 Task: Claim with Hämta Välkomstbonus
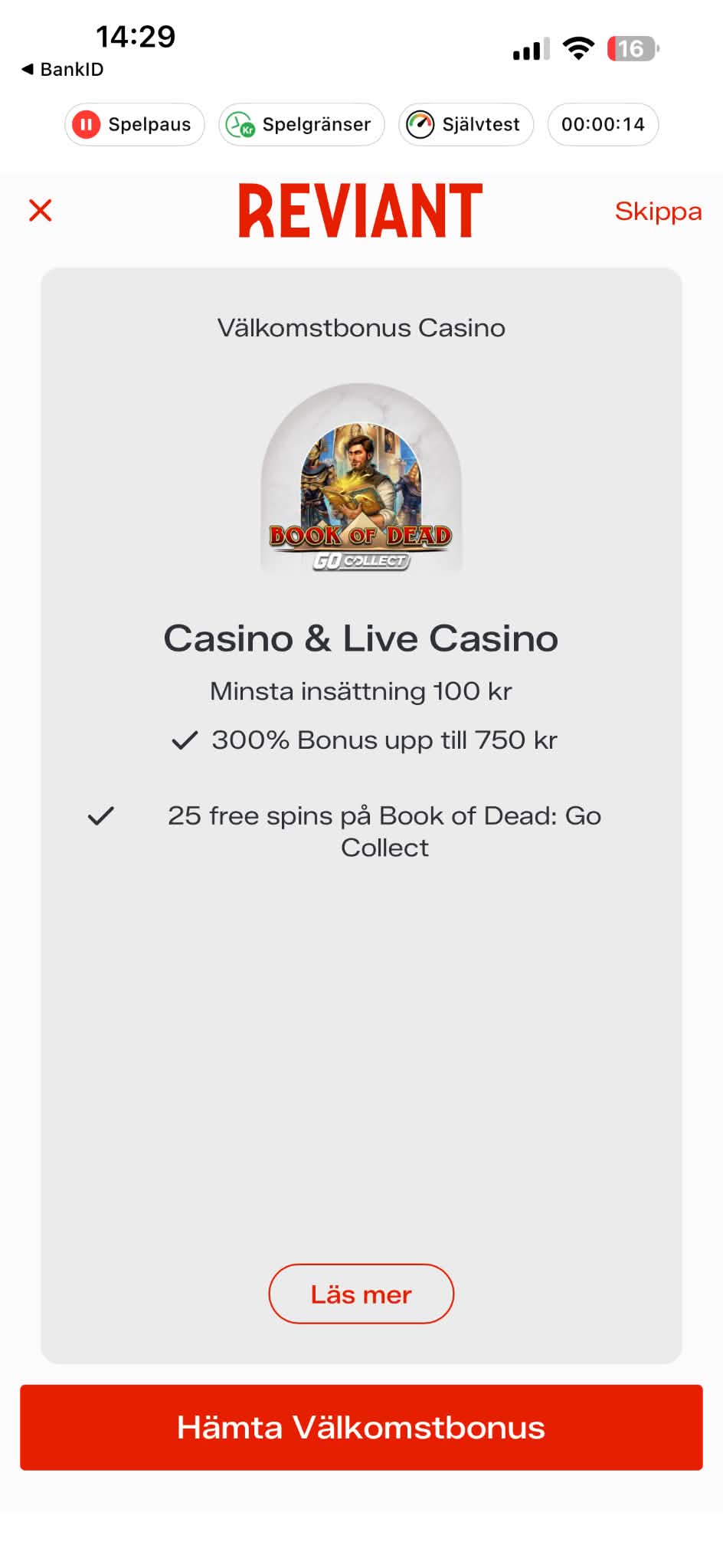361,1427
